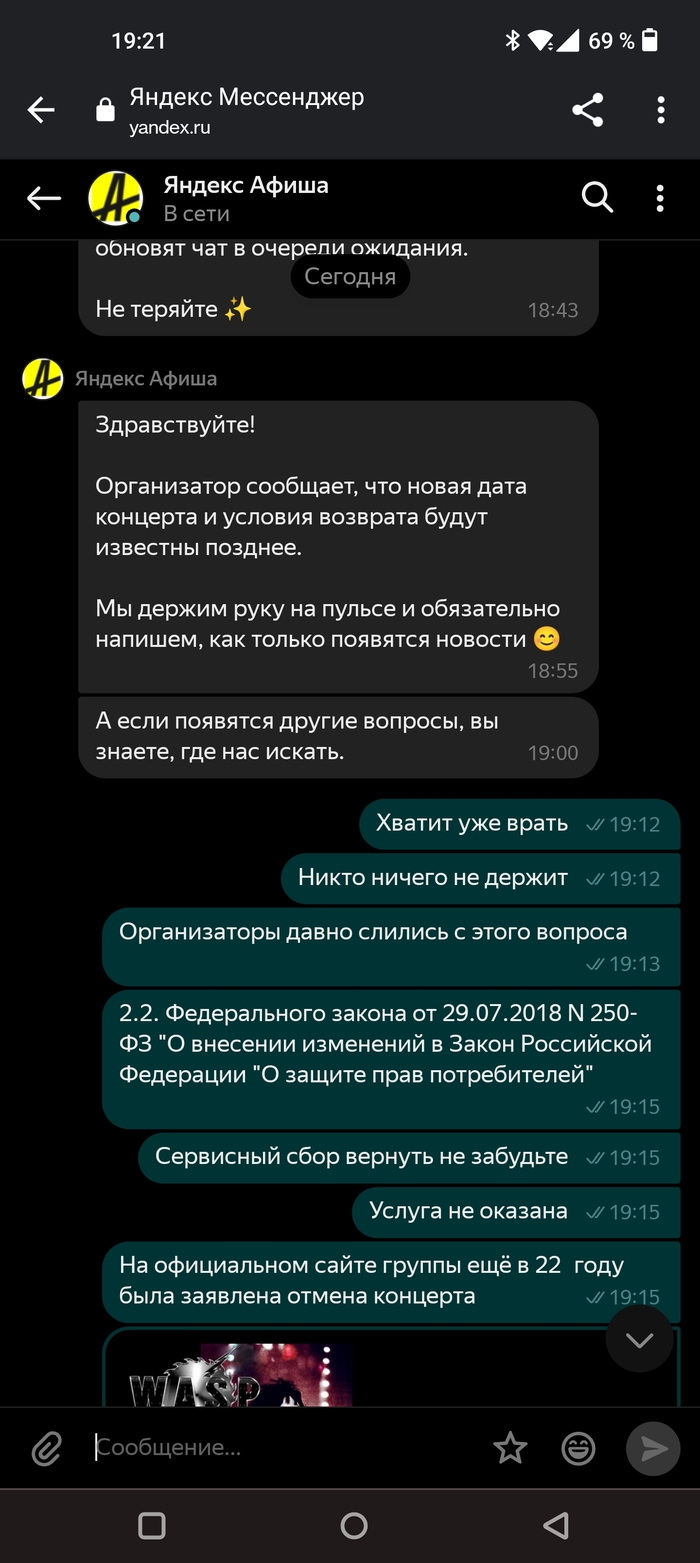Viewport: 700px width, 1563px height.
Task: Jump to the latest message
Action: [x=639, y=1339]
